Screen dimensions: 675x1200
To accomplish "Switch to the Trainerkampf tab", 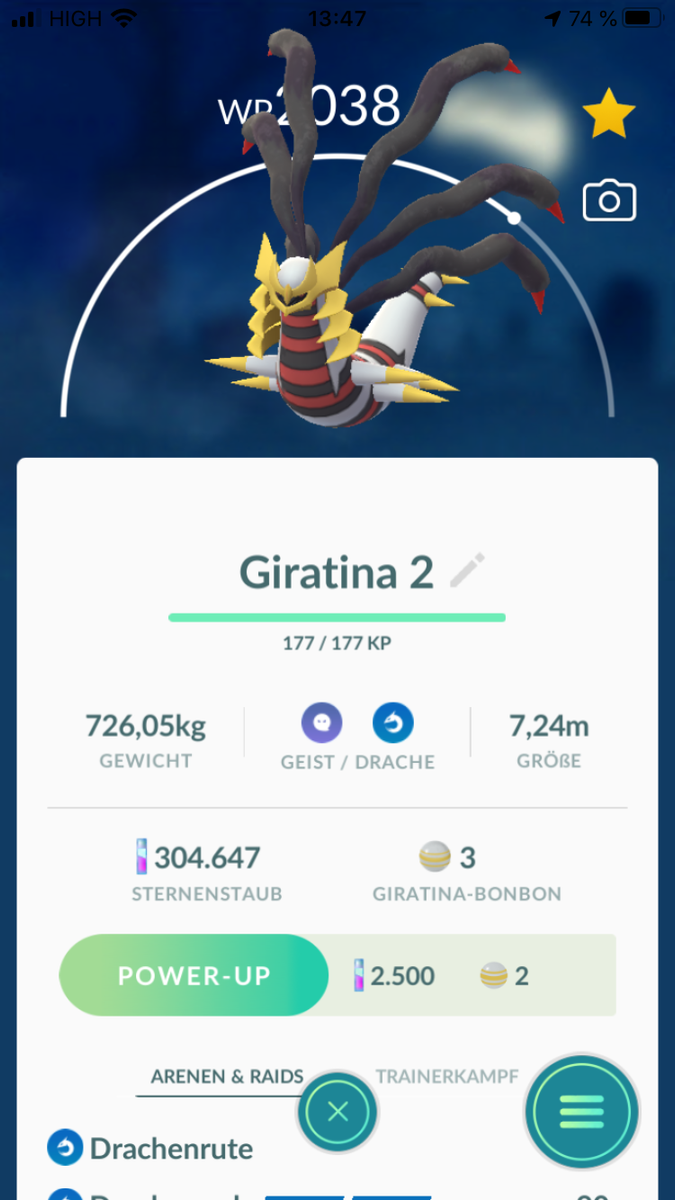I will tap(447, 1077).
